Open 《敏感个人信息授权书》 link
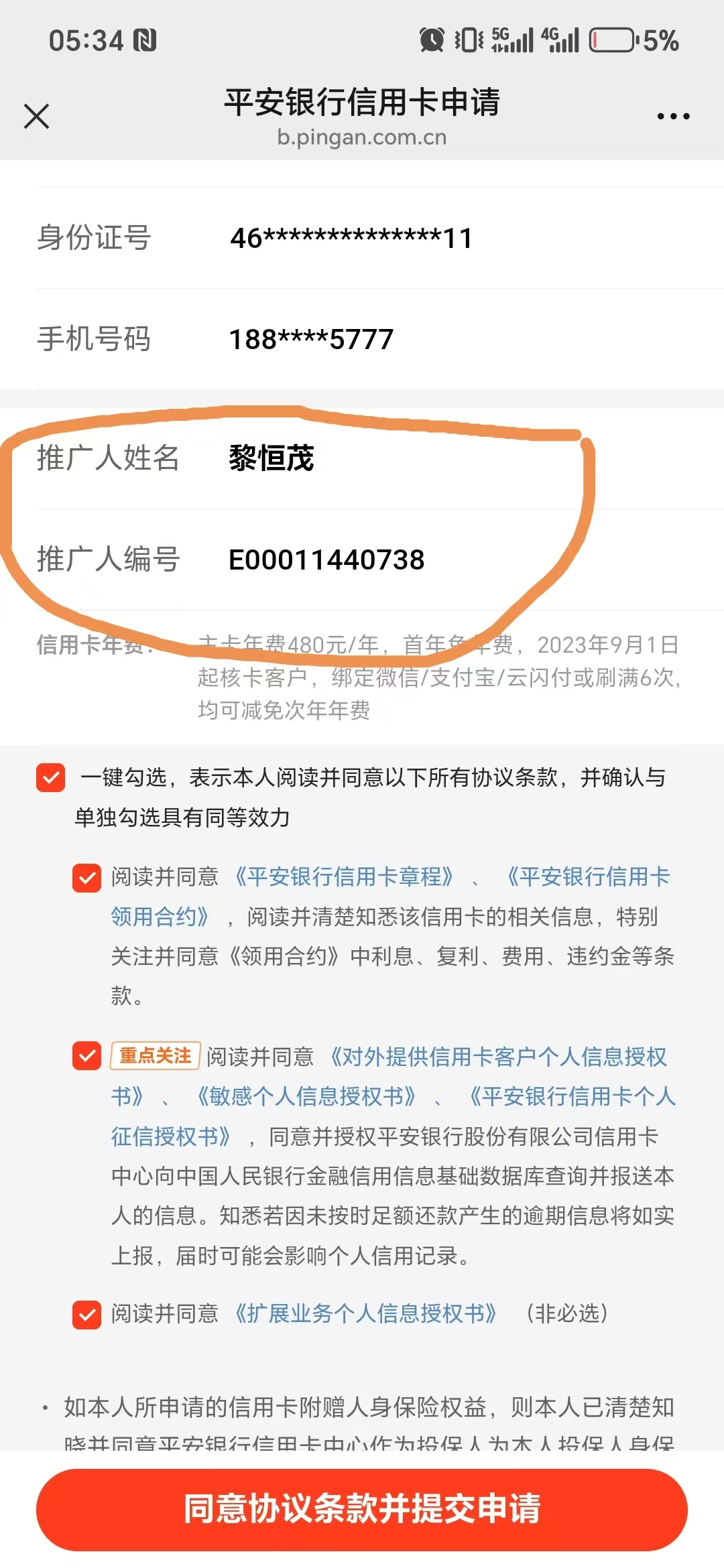Screen dimensions: 724x1568 pyautogui.click(x=305, y=1097)
